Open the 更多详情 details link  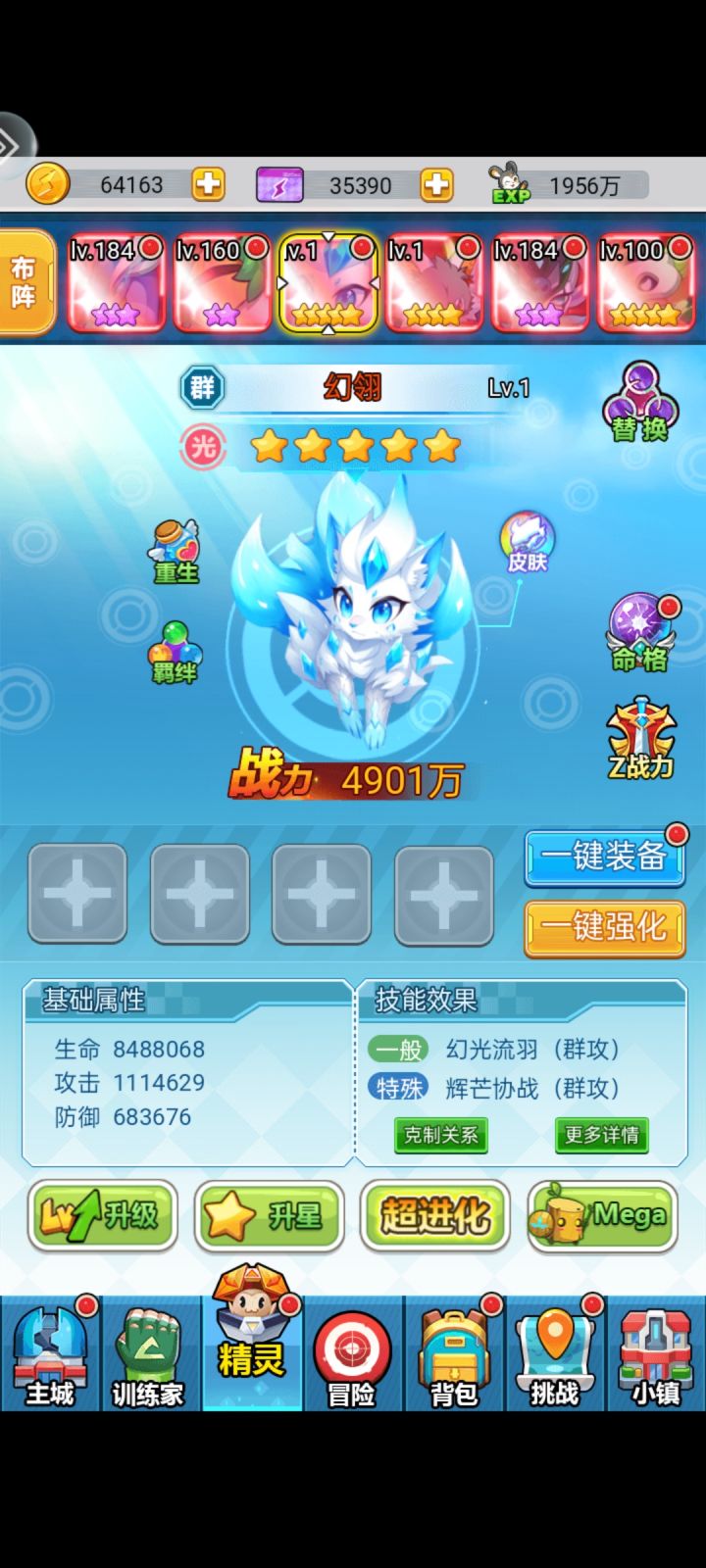point(601,1136)
